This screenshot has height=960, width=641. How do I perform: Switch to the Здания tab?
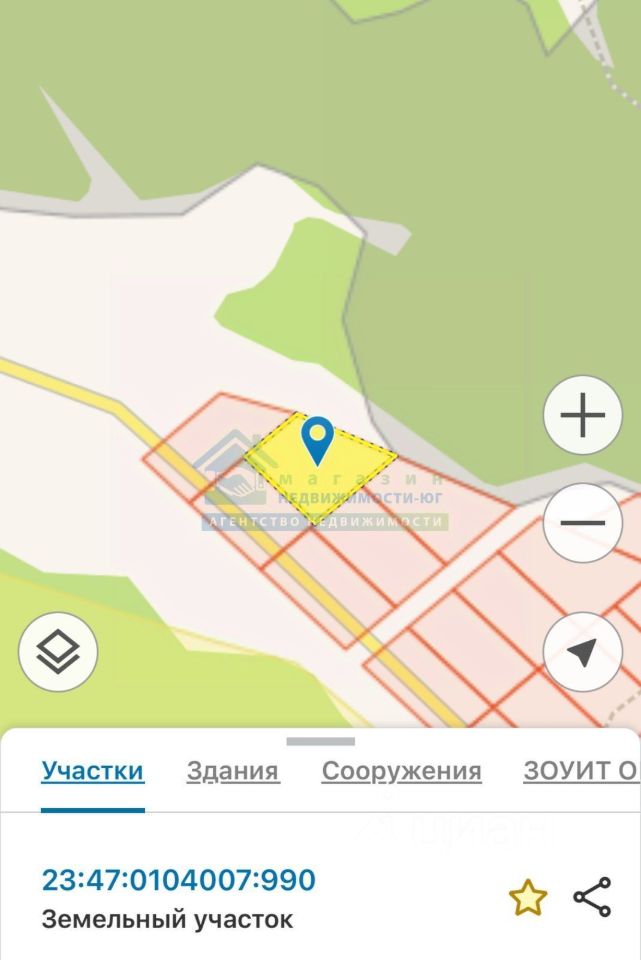point(232,771)
